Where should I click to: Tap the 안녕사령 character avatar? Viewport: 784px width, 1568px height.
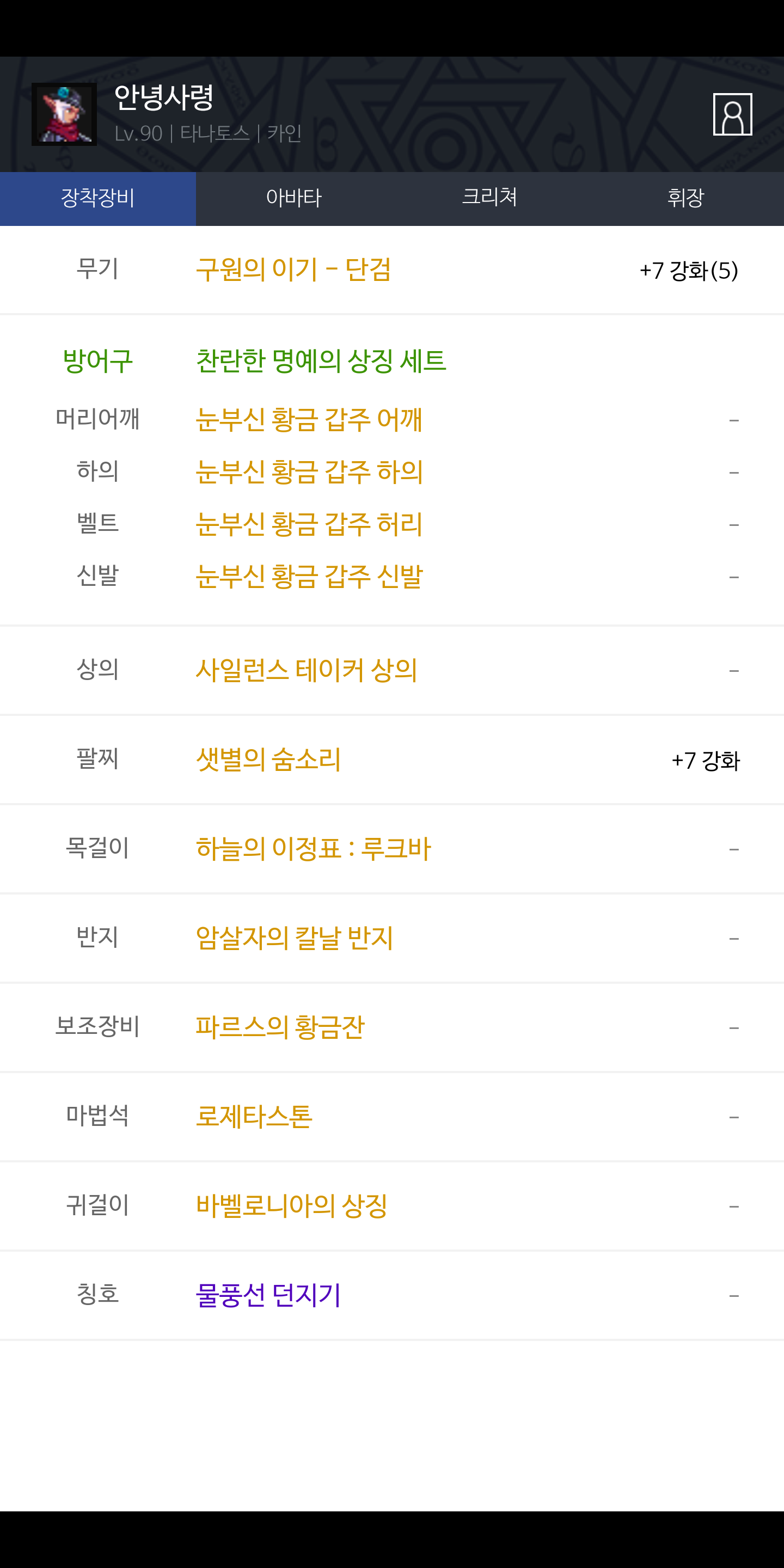[64, 114]
